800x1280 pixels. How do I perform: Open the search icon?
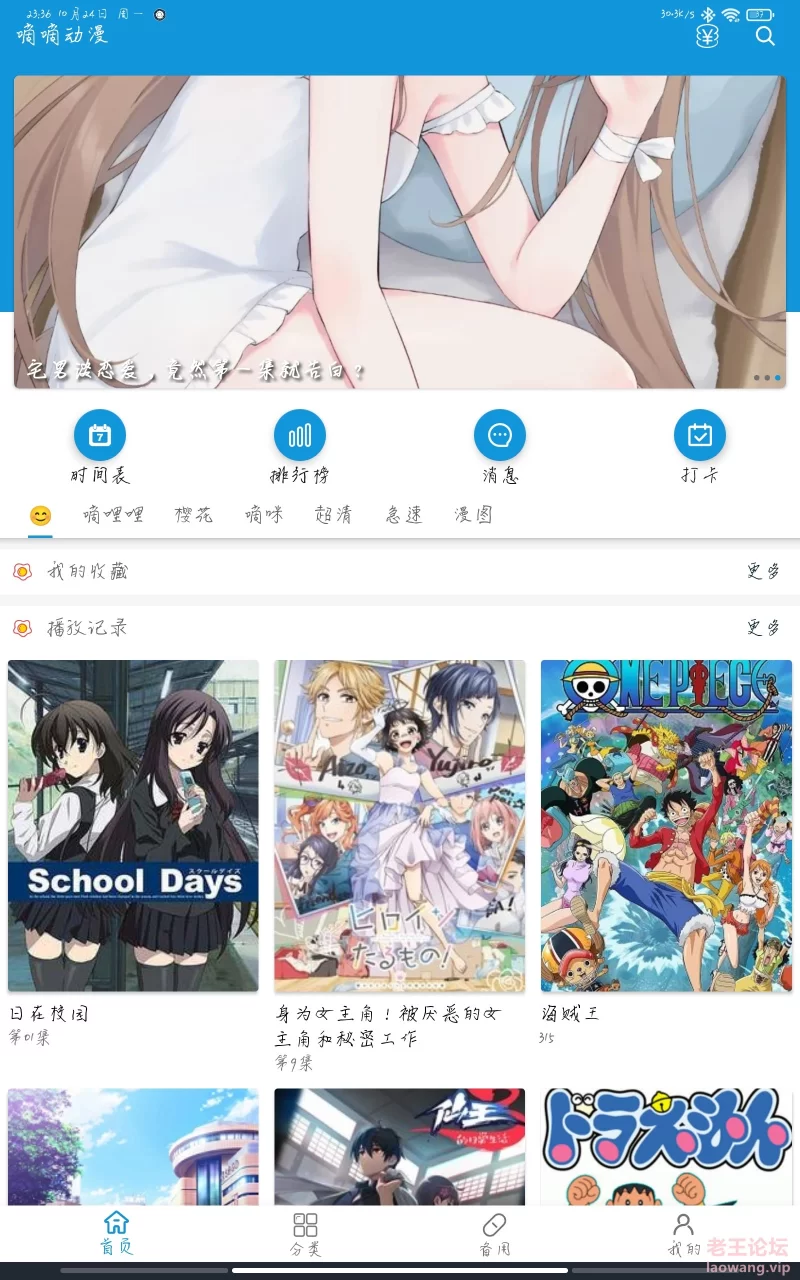(x=765, y=37)
